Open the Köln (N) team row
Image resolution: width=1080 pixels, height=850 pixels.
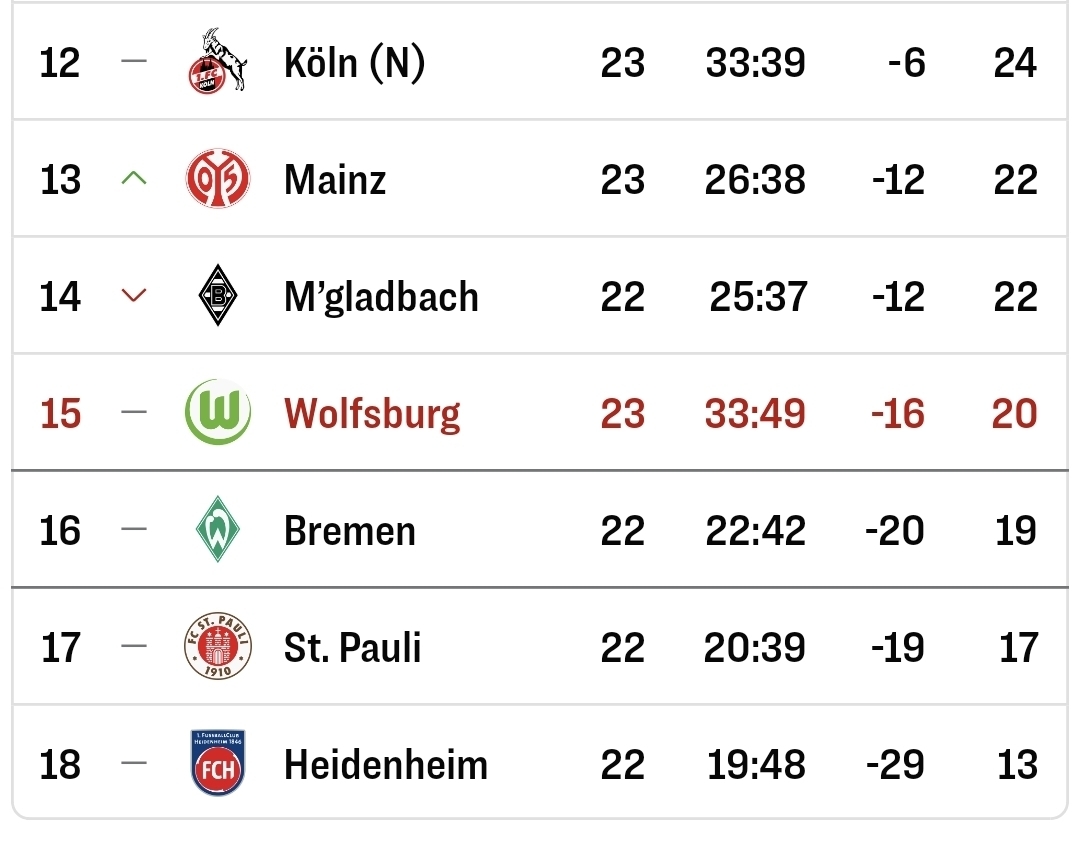(x=354, y=63)
